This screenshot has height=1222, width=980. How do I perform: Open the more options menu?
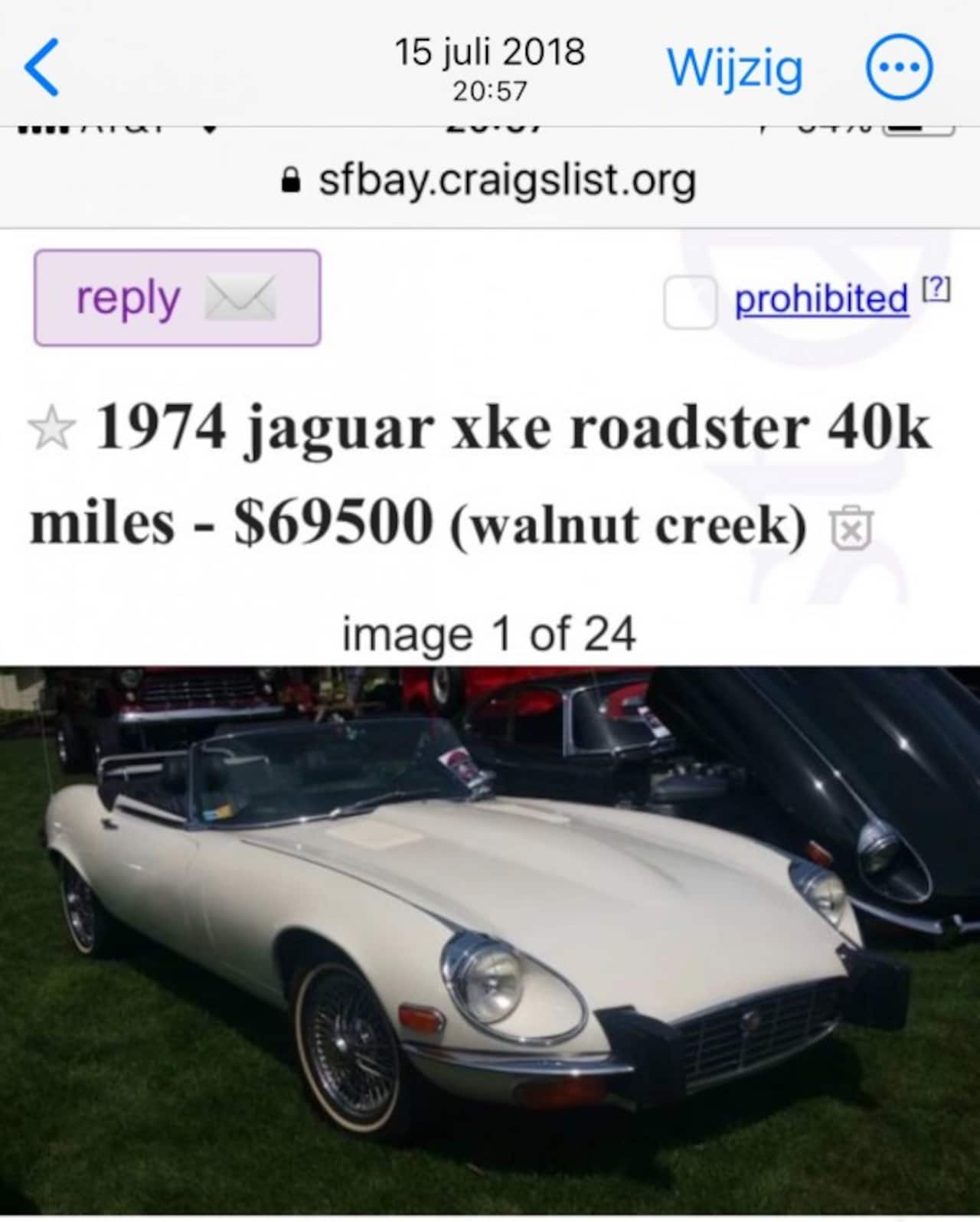tap(899, 67)
